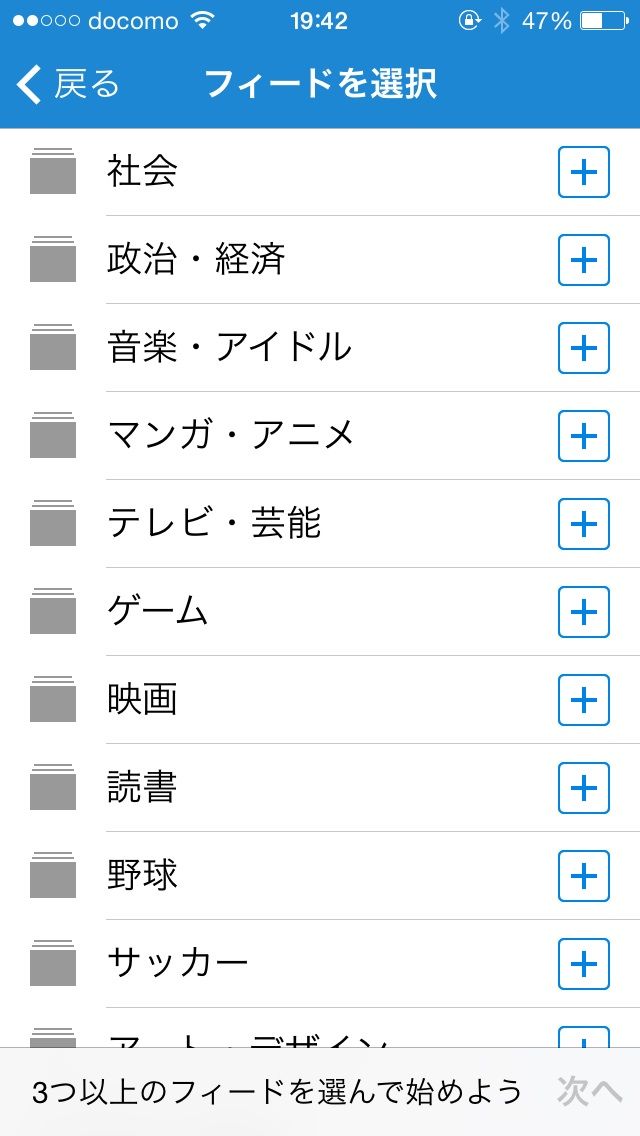Open the 映画 feed folder row
This screenshot has height=1136, width=640.
142,700
